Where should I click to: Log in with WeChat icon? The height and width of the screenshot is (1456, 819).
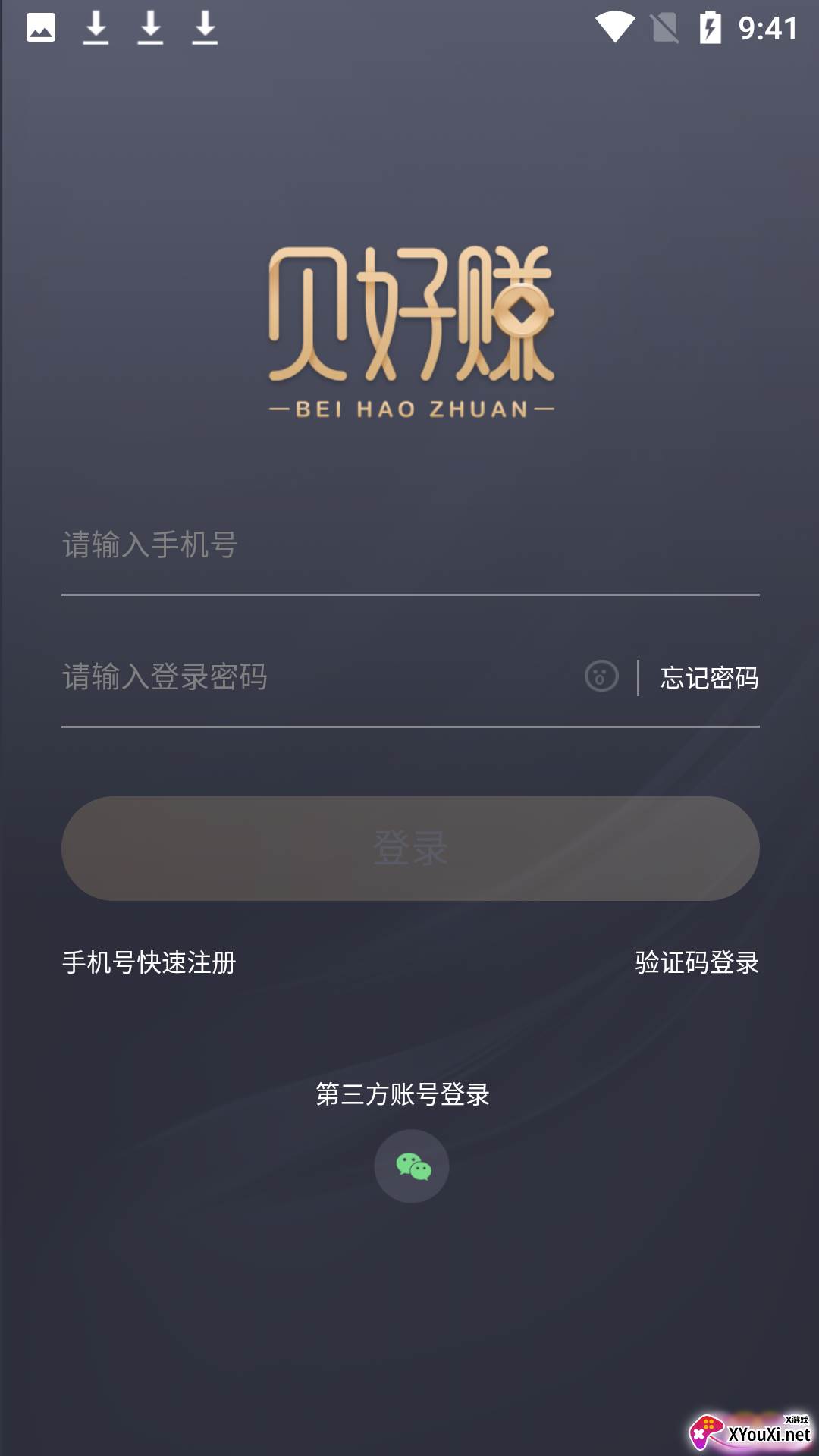412,1166
